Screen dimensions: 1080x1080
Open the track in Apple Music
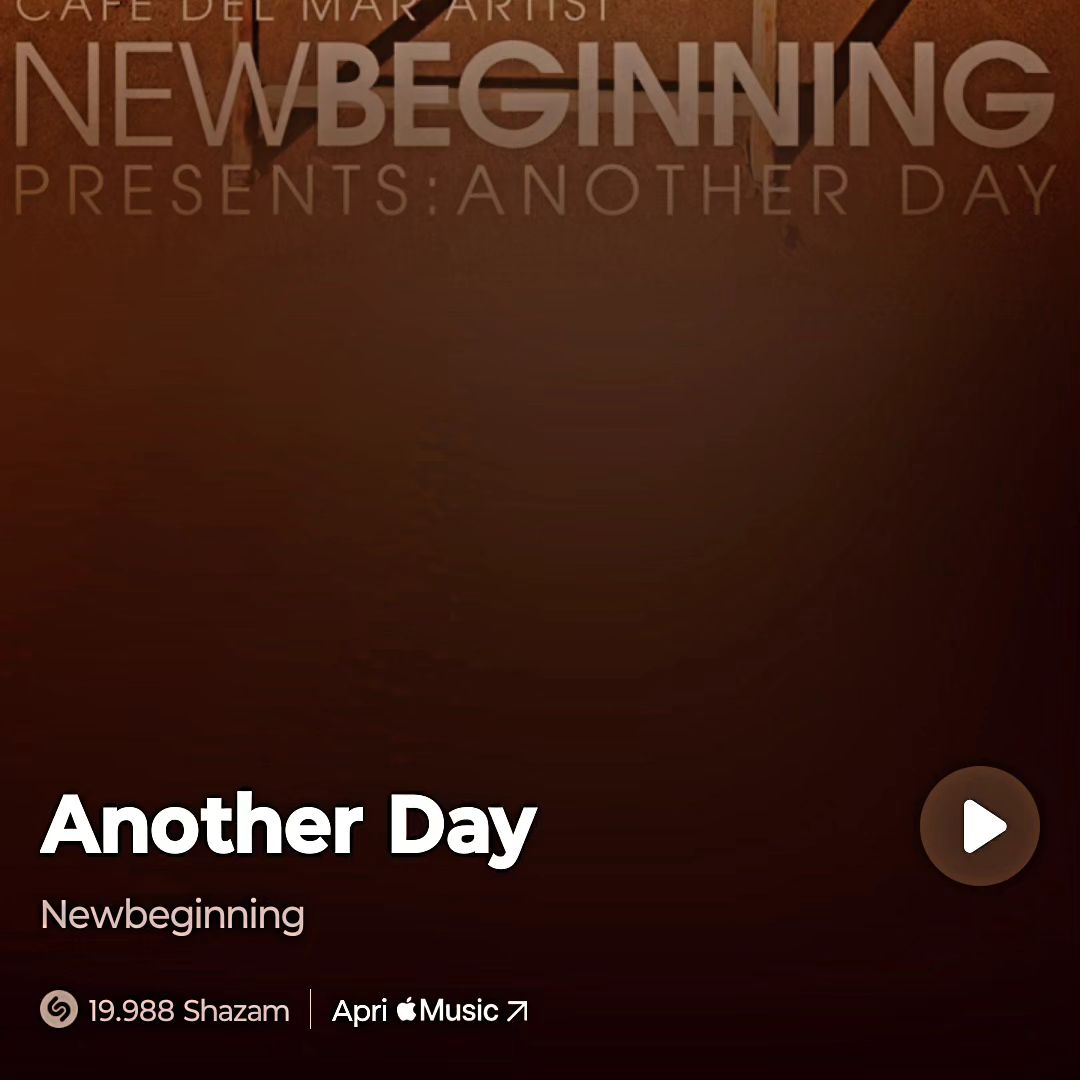click(429, 1010)
